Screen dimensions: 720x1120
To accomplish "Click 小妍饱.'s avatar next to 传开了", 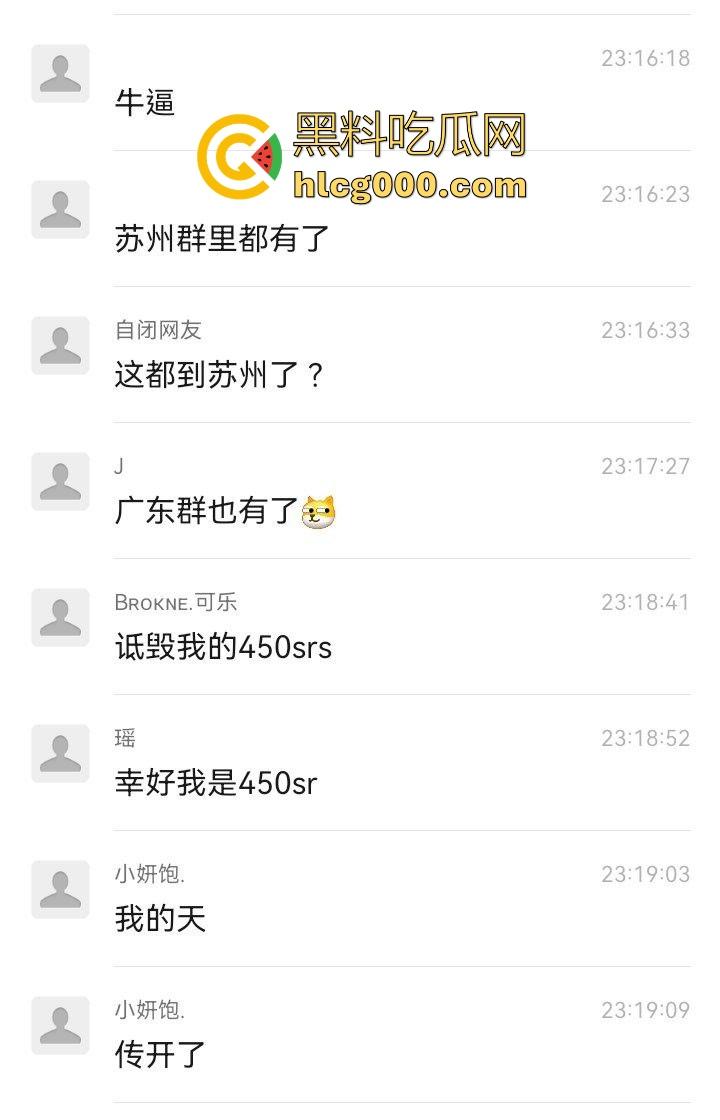I will click(x=60, y=1025).
